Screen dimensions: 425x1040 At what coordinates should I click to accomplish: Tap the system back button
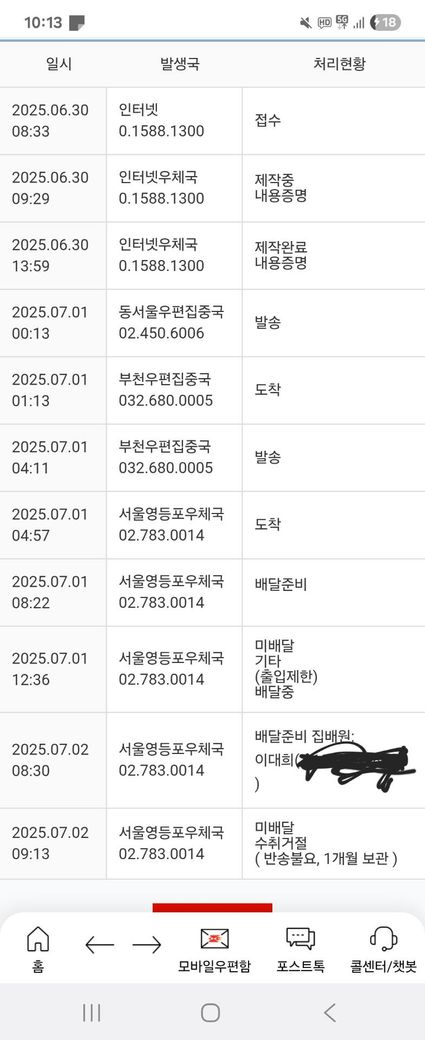point(330,1012)
